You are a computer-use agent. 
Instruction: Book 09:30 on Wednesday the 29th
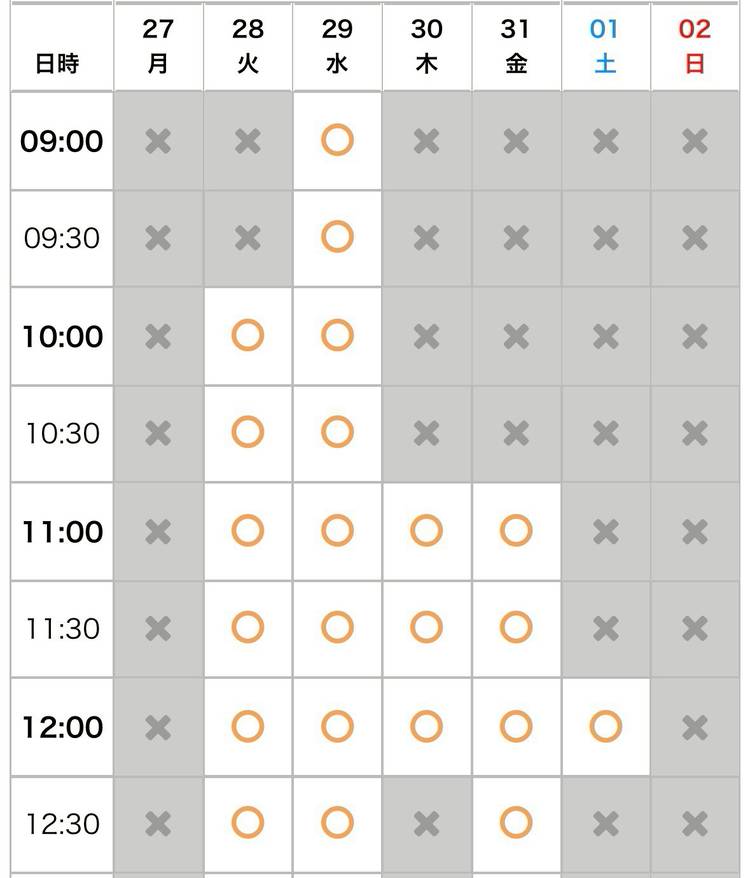point(337,238)
